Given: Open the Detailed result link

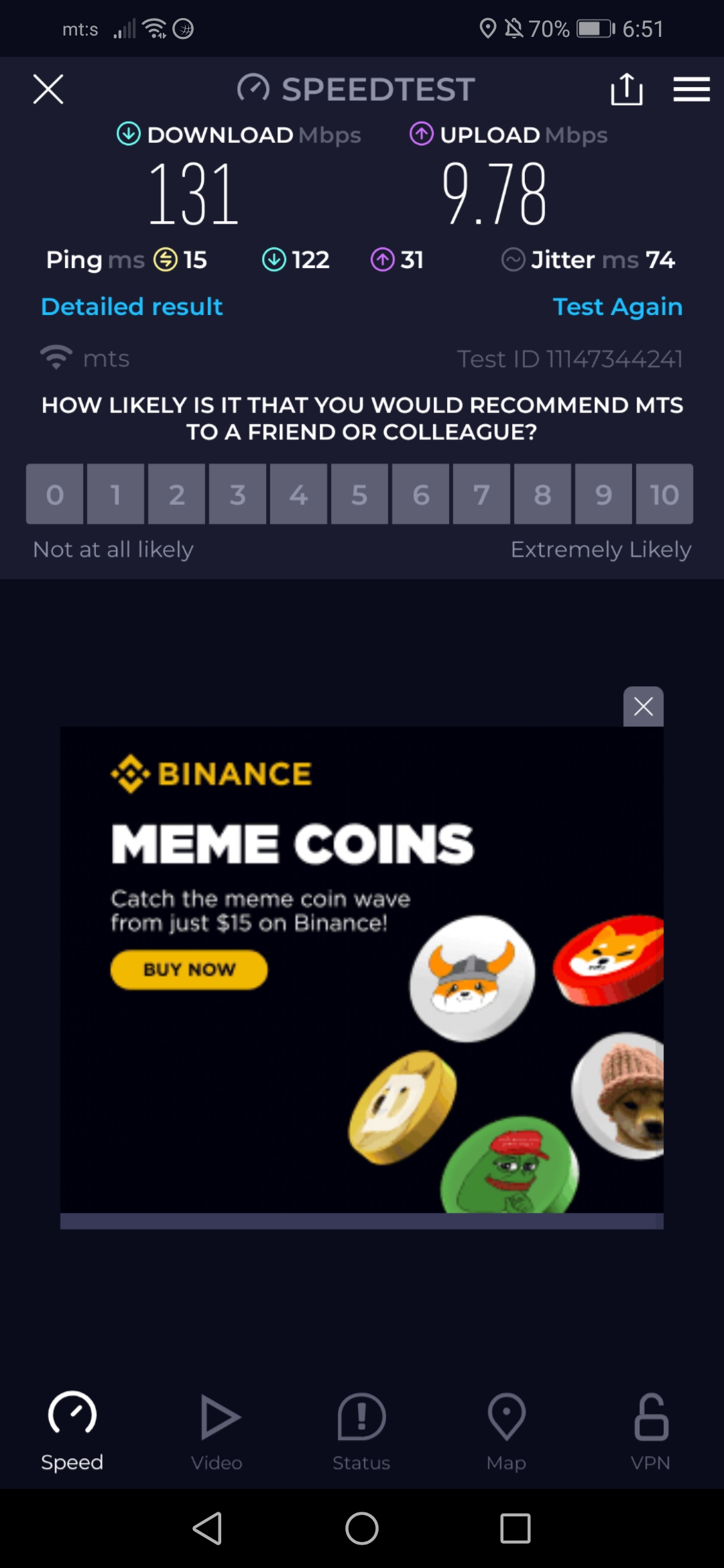Looking at the screenshot, I should [131, 306].
